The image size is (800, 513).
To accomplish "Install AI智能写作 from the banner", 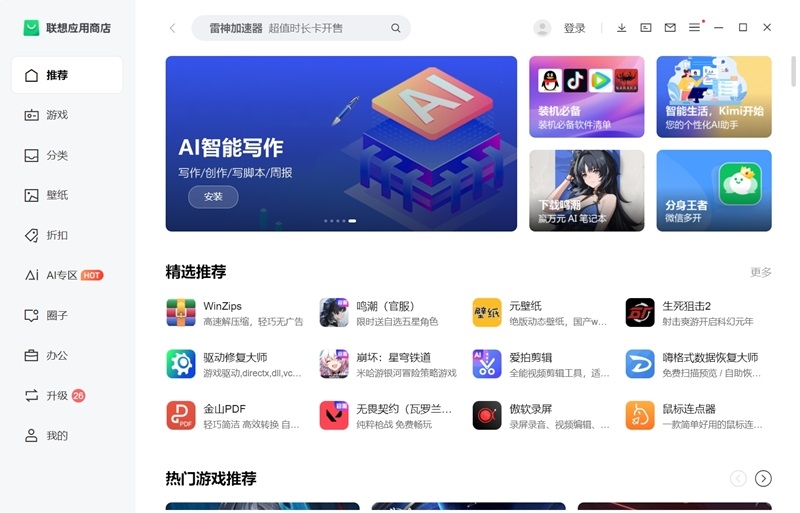I will 213,197.
